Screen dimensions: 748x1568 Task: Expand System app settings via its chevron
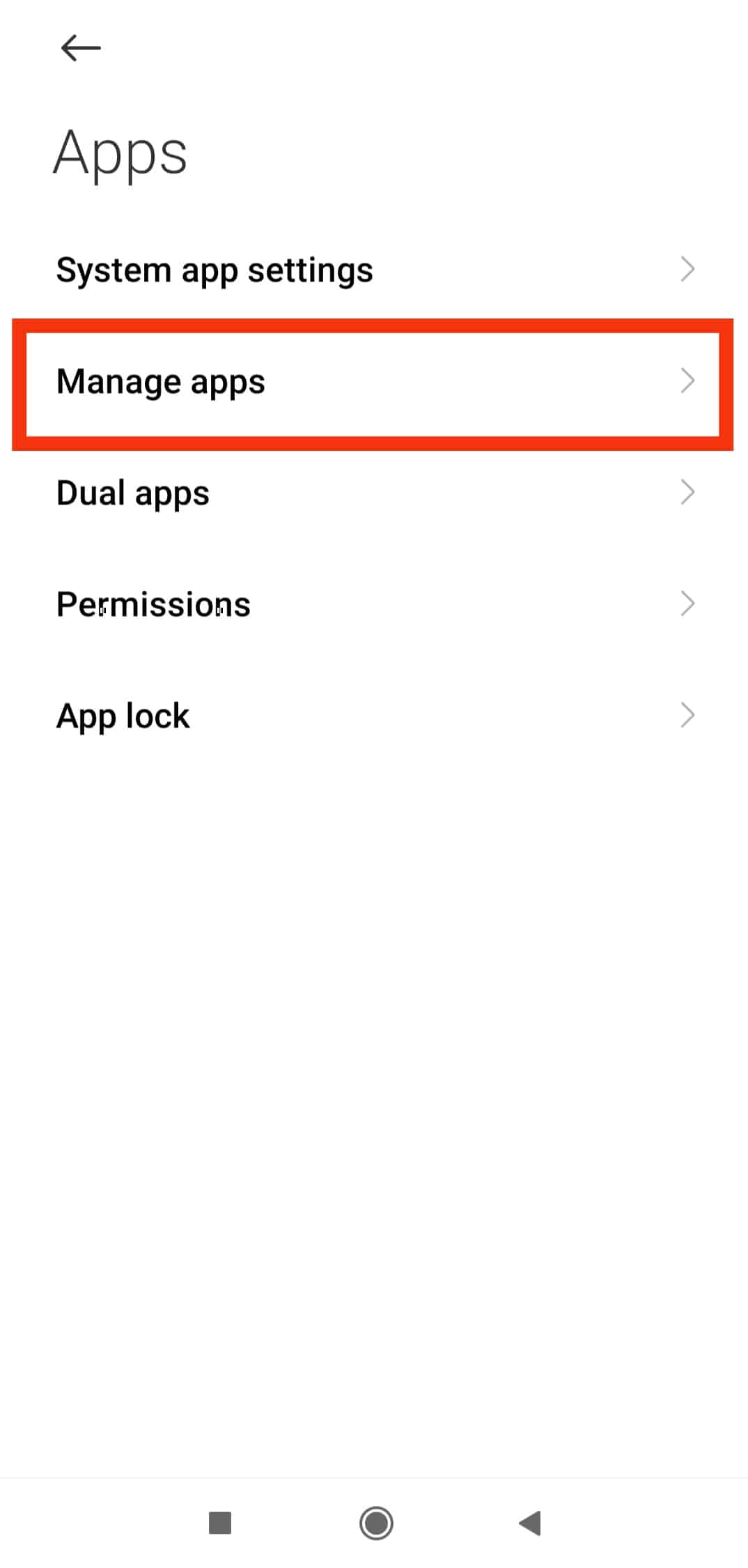point(689,270)
